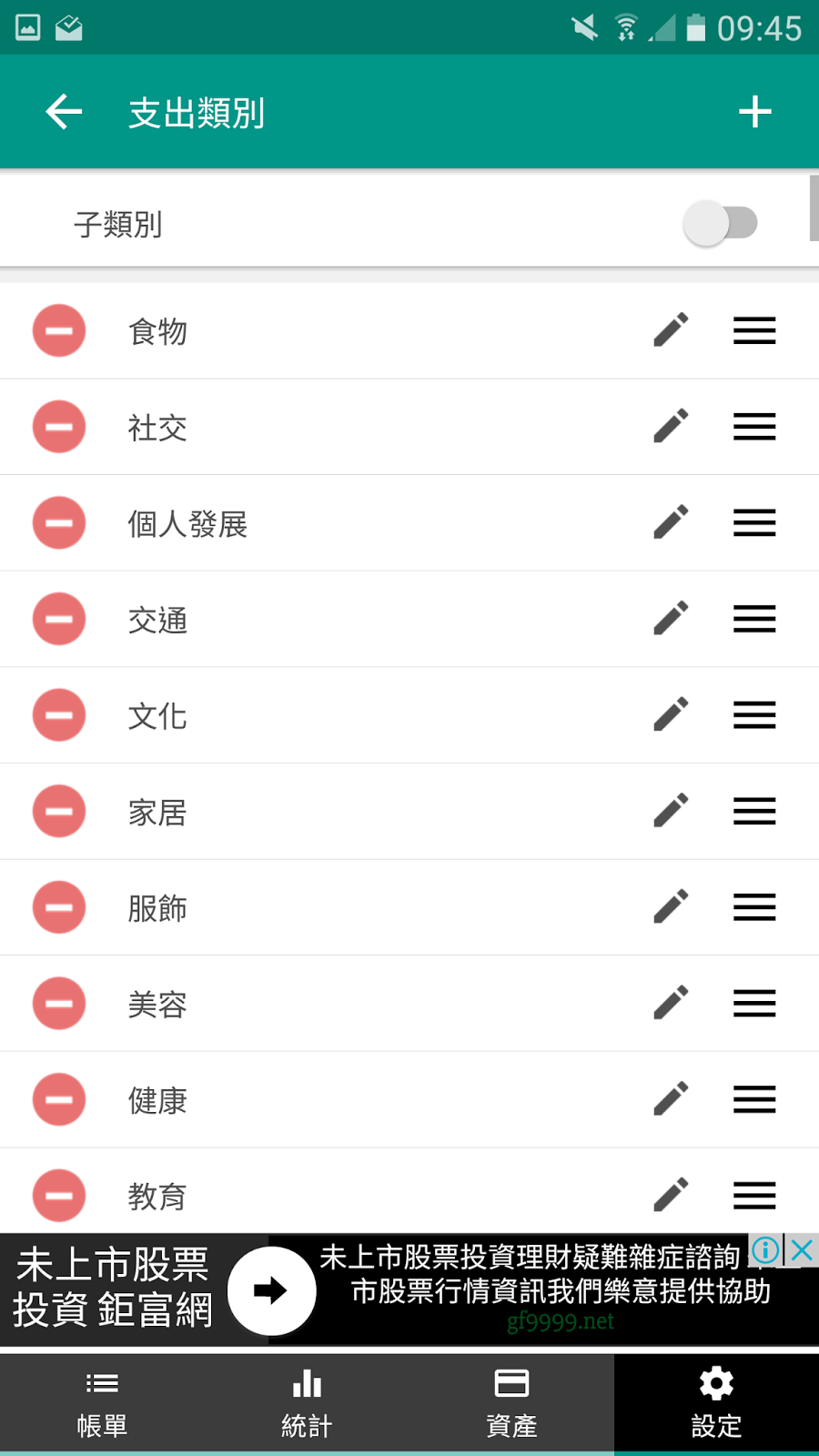Tap the pencil icon for 交通
Image resolution: width=819 pixels, height=1456 pixels.
pyautogui.click(x=671, y=619)
